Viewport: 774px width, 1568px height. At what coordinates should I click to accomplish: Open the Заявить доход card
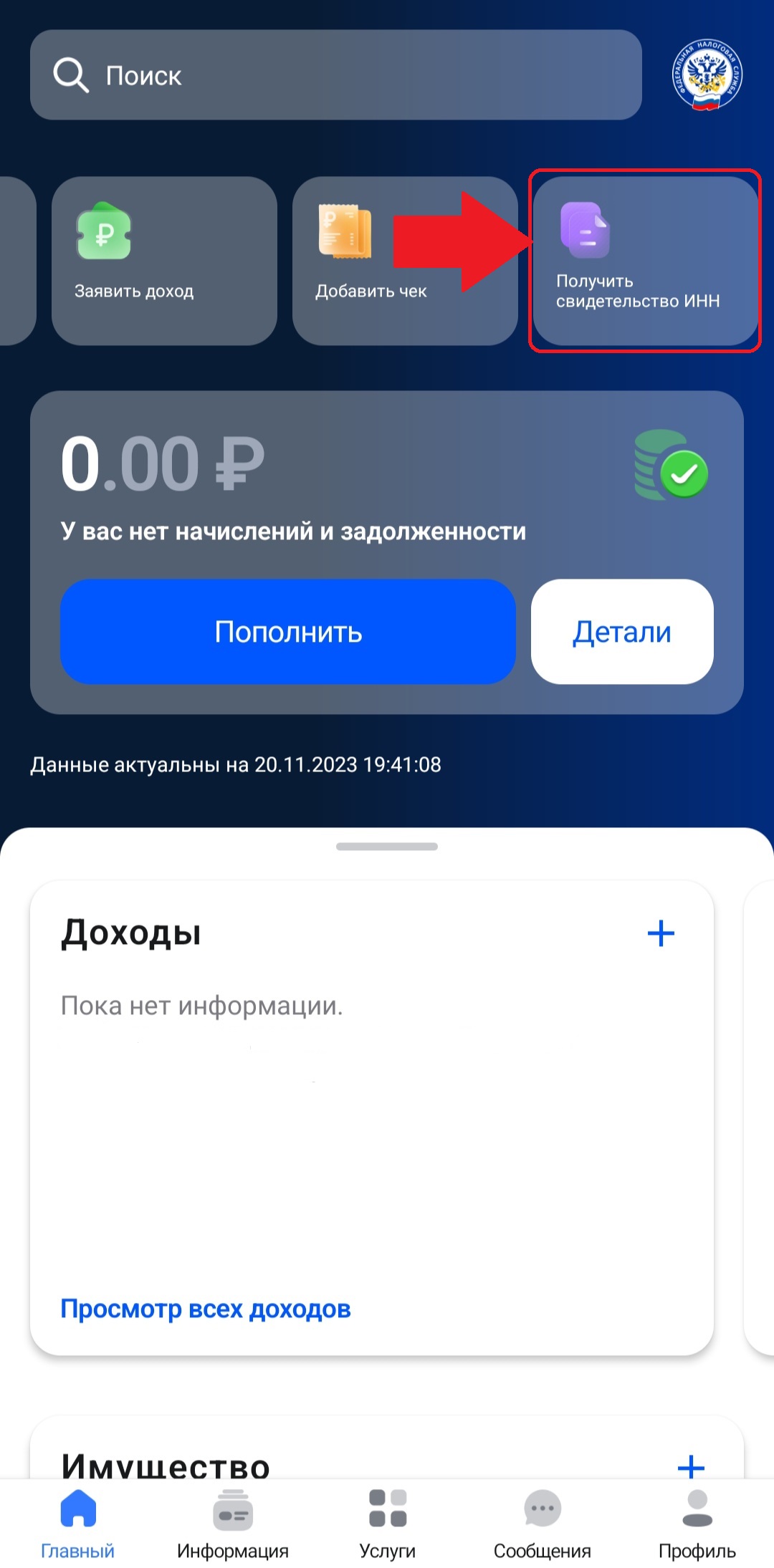click(164, 261)
